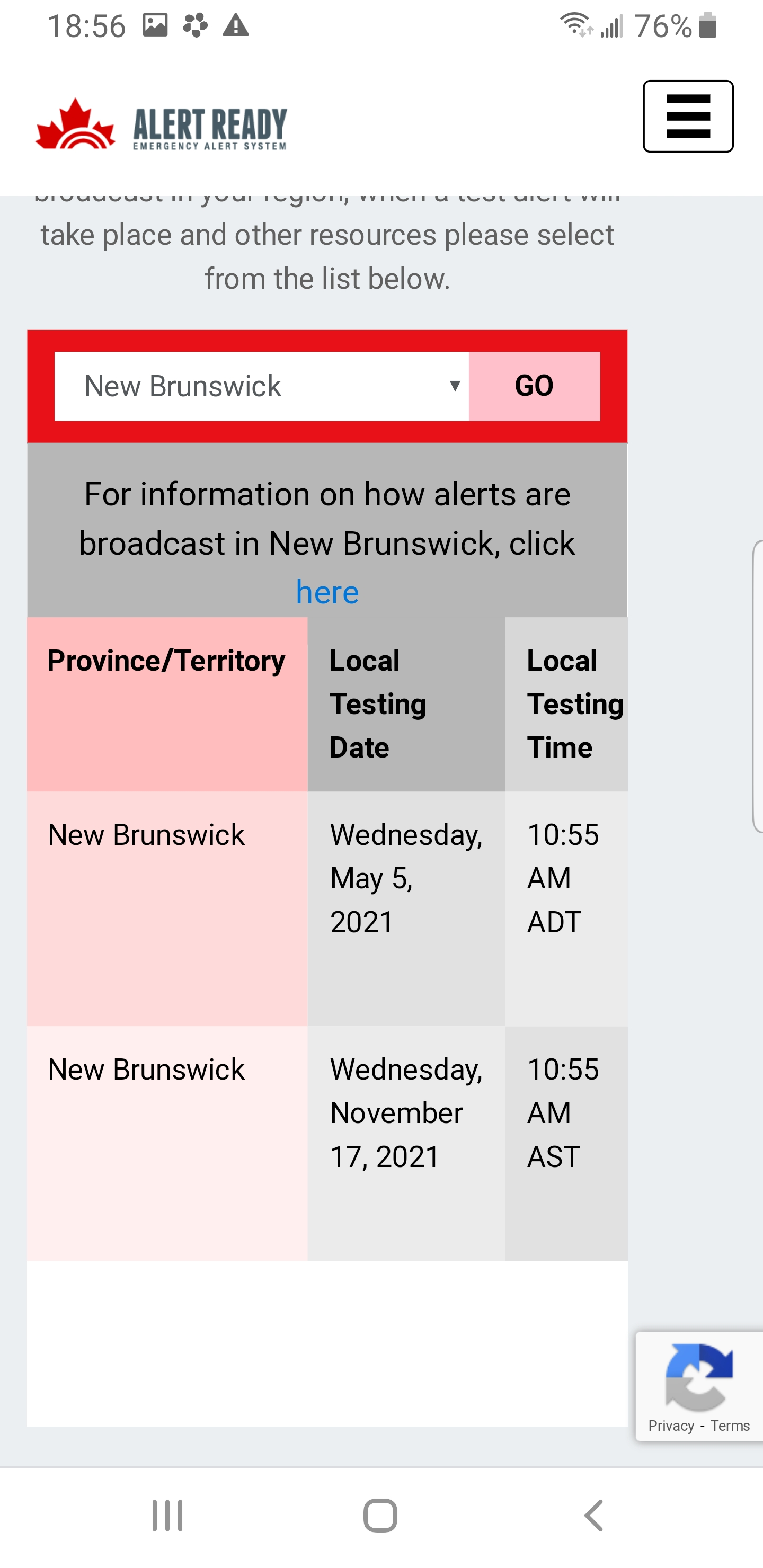Tap the GO button
The width and height of the screenshot is (763, 1568).
pos(534,386)
